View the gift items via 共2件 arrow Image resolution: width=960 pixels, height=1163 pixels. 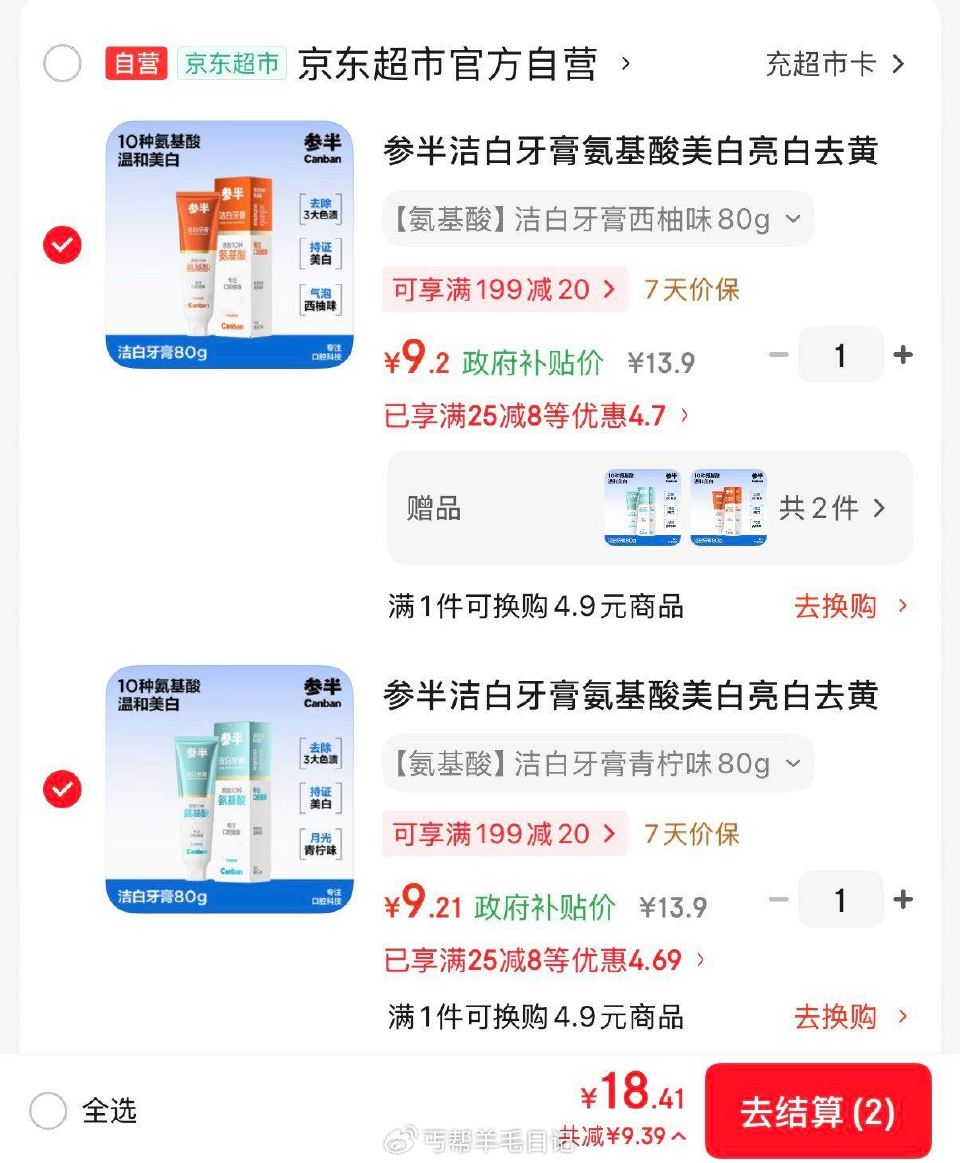tap(831, 508)
